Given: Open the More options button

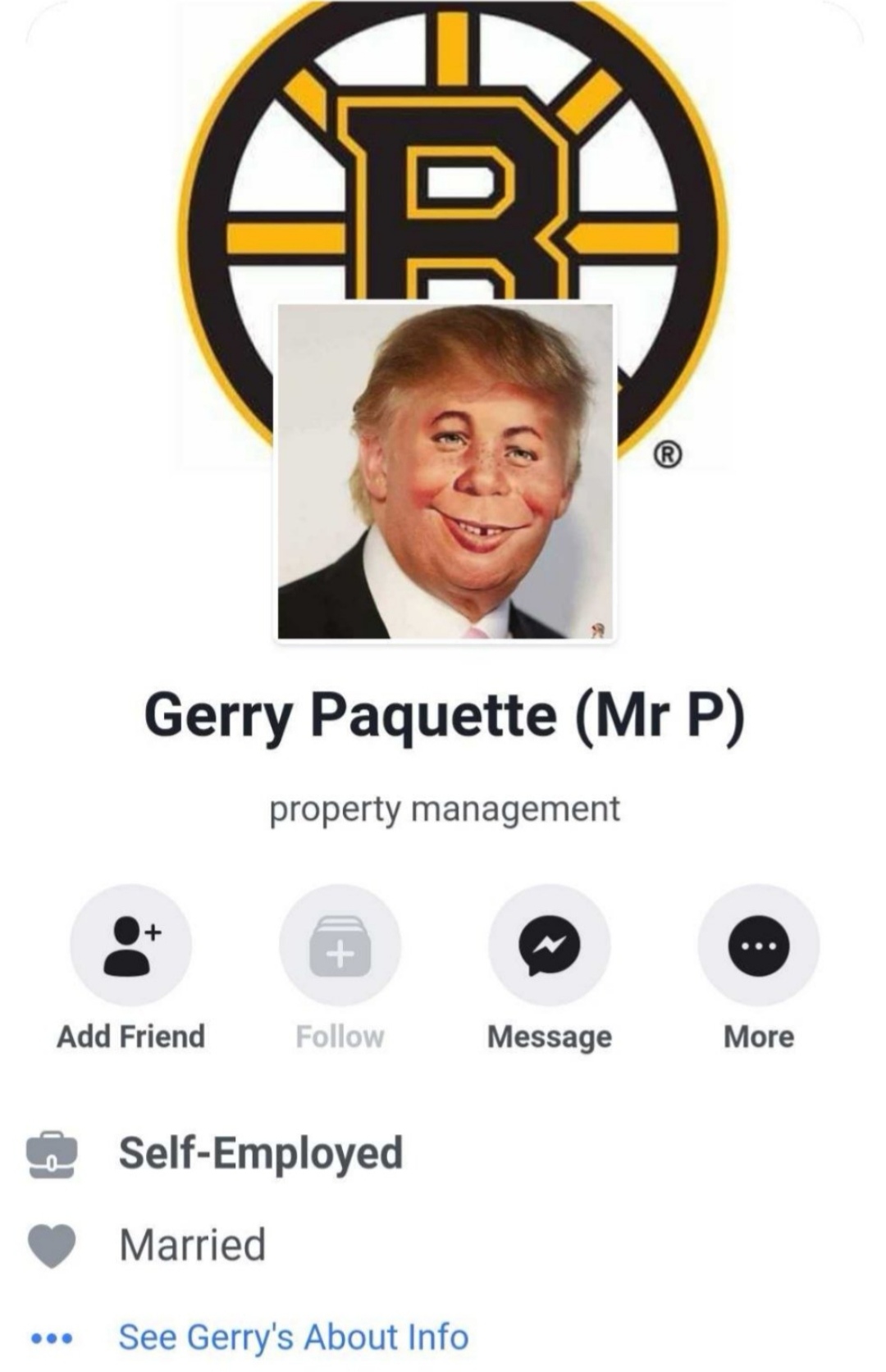Looking at the screenshot, I should [759, 946].
